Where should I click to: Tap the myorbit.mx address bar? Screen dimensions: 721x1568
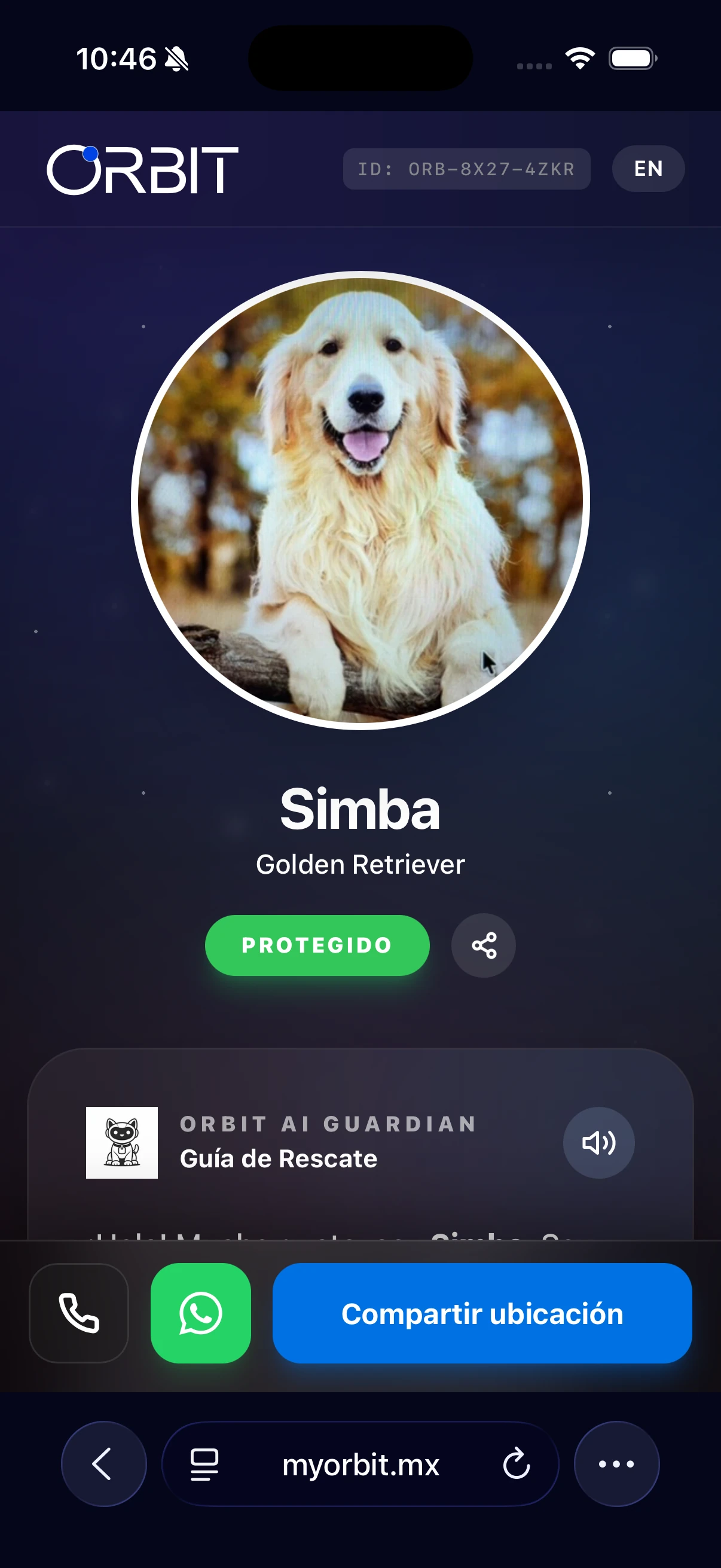click(360, 1463)
